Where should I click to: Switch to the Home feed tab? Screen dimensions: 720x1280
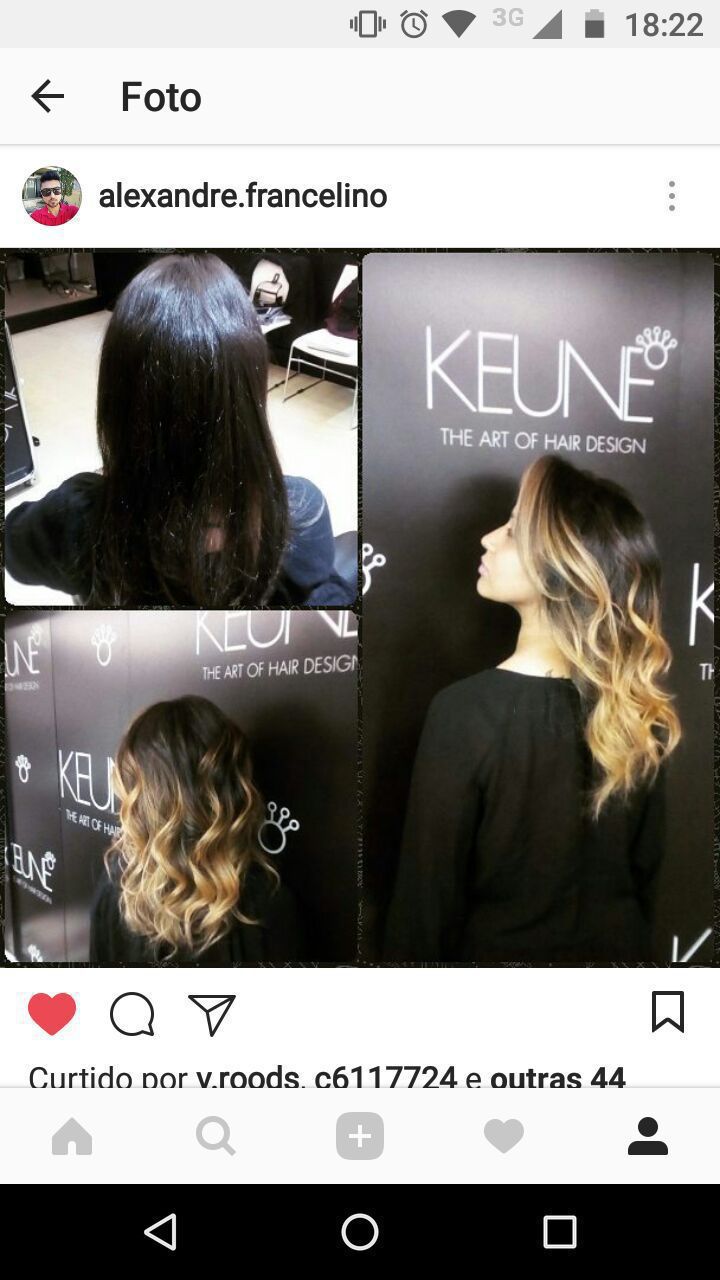72,1137
